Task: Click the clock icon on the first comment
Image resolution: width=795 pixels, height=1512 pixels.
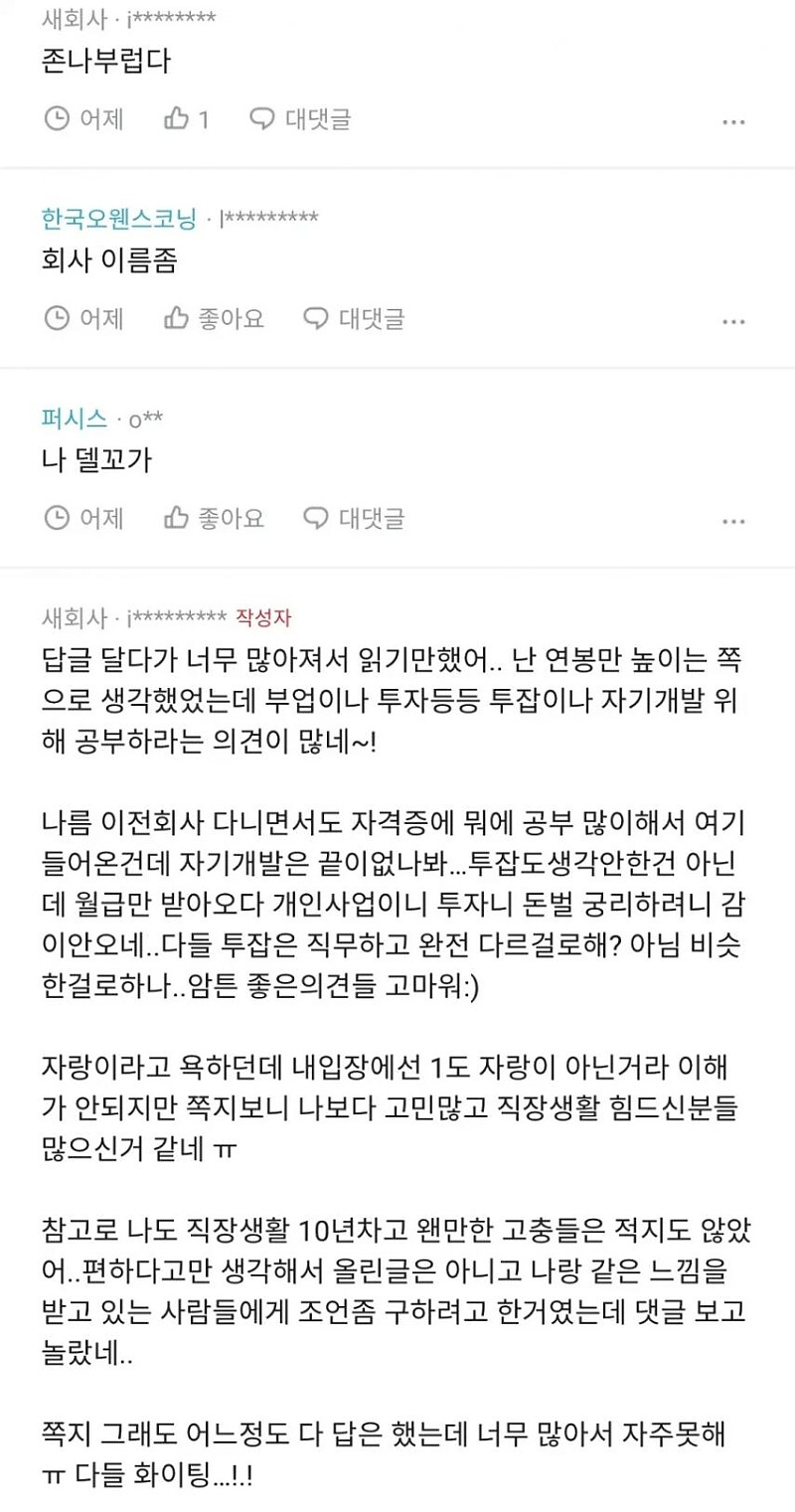Action: coord(56,118)
